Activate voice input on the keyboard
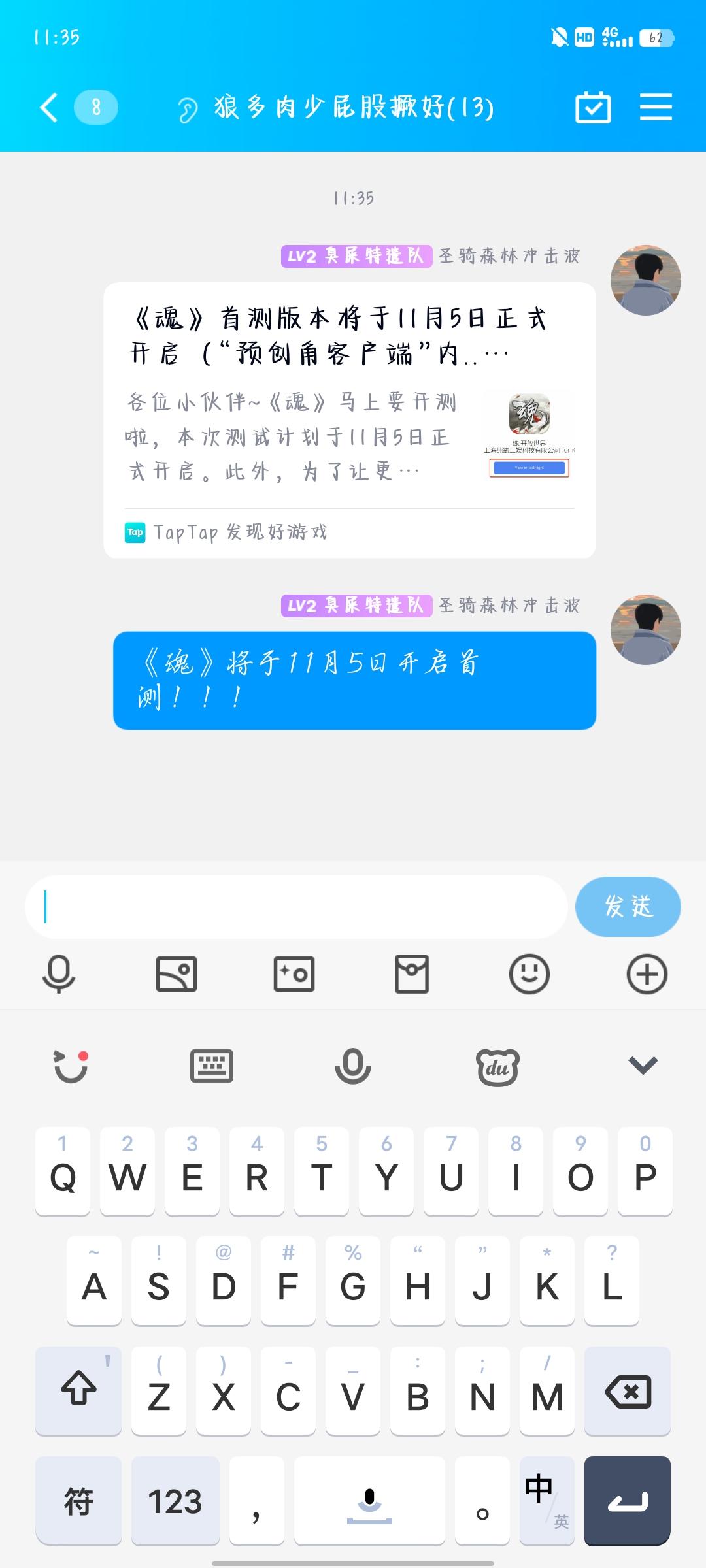Viewport: 706px width, 1568px height. [x=353, y=1066]
